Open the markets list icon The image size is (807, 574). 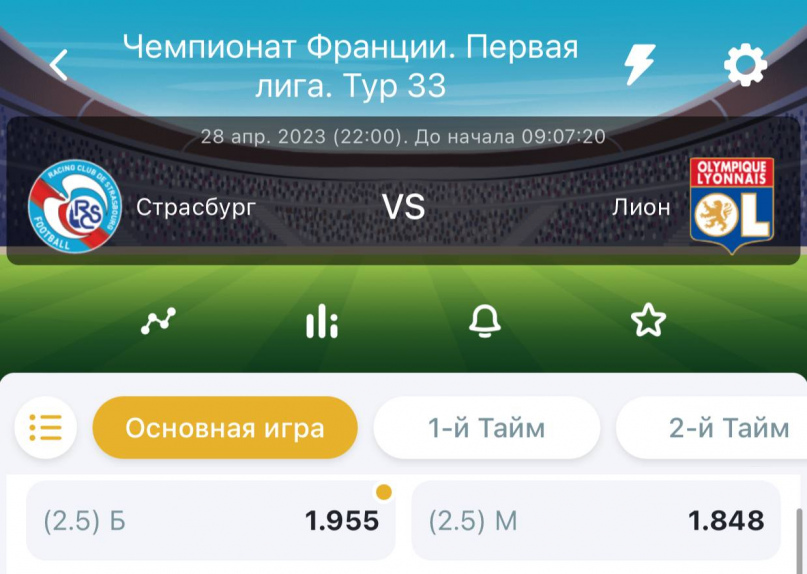coord(45,428)
